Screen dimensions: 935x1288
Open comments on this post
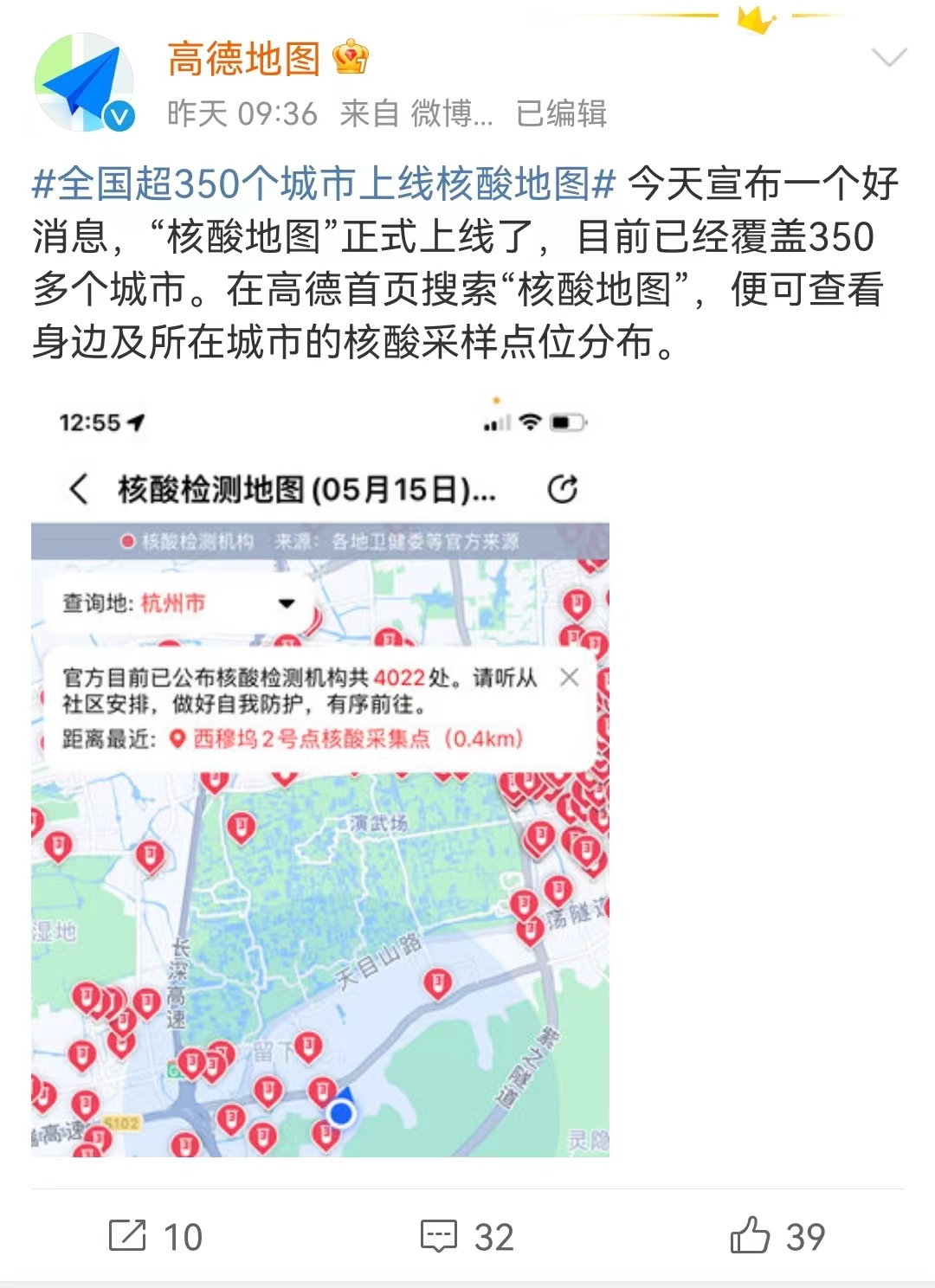[x=467, y=1236]
